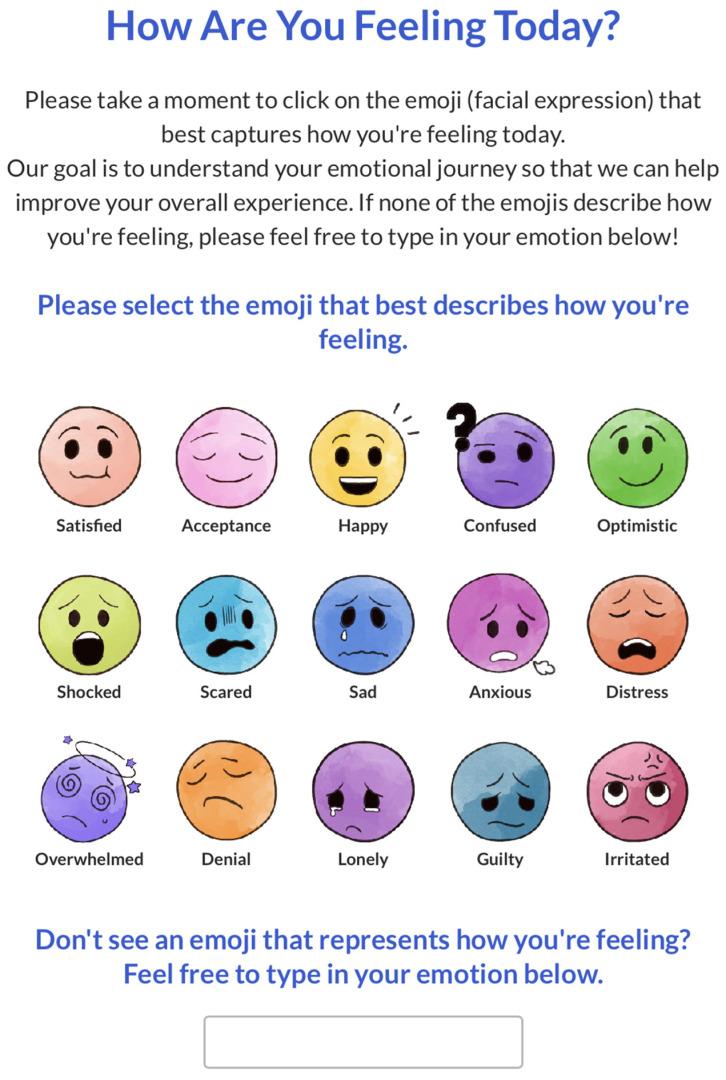Choose the Denial emoji
726x1080 pixels.
point(226,792)
